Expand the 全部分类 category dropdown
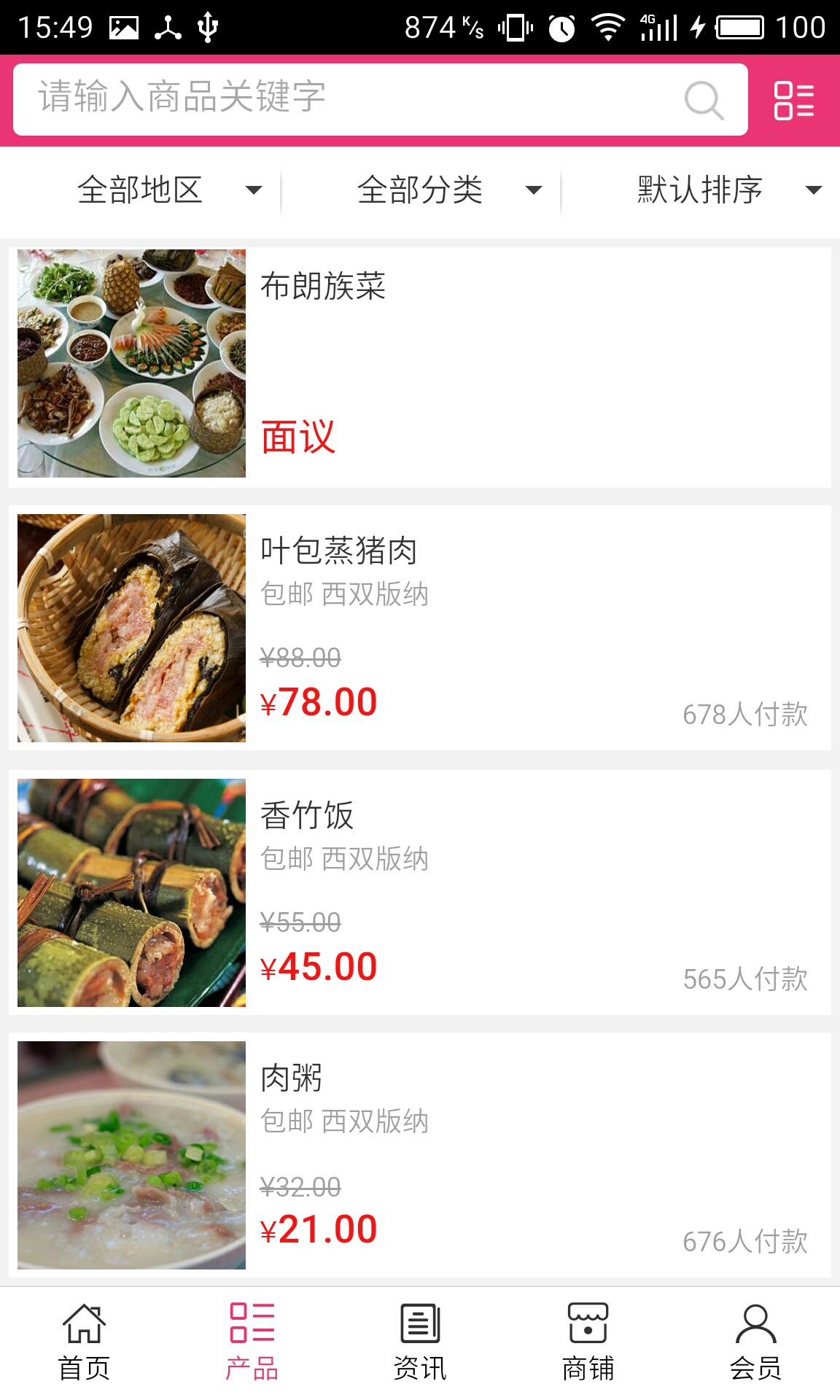 point(448,190)
